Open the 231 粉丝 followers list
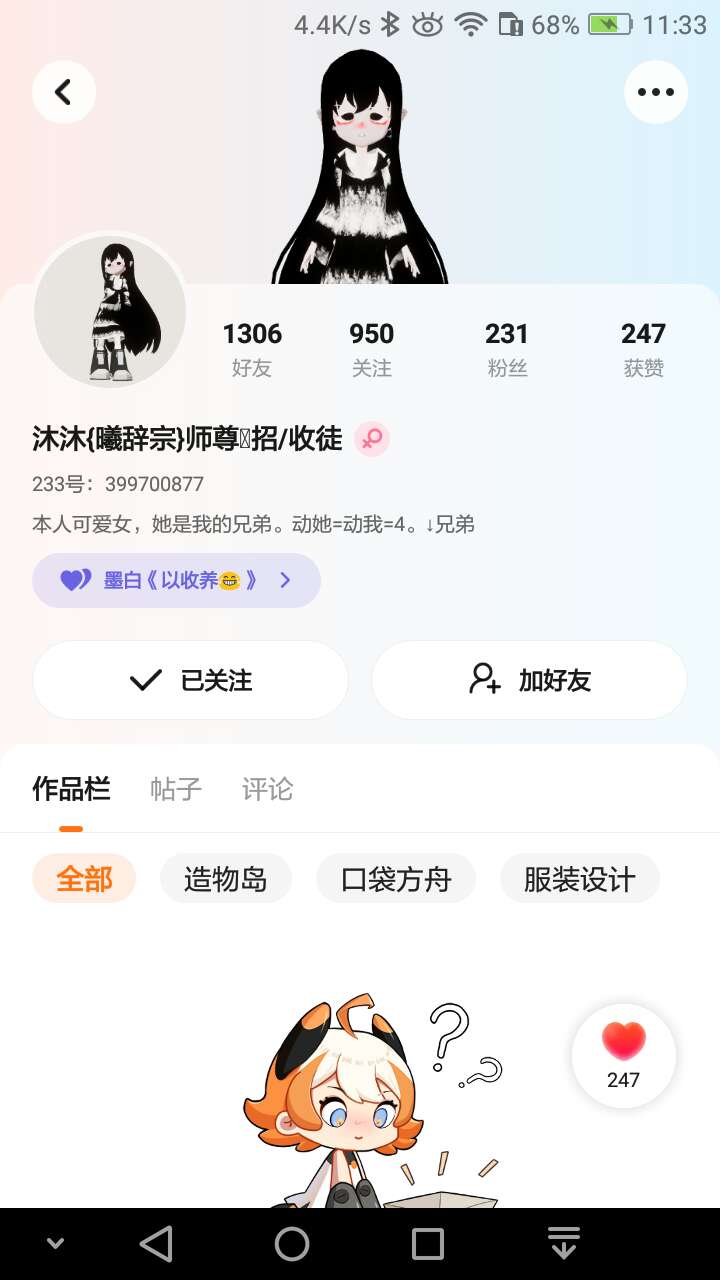 click(x=507, y=348)
